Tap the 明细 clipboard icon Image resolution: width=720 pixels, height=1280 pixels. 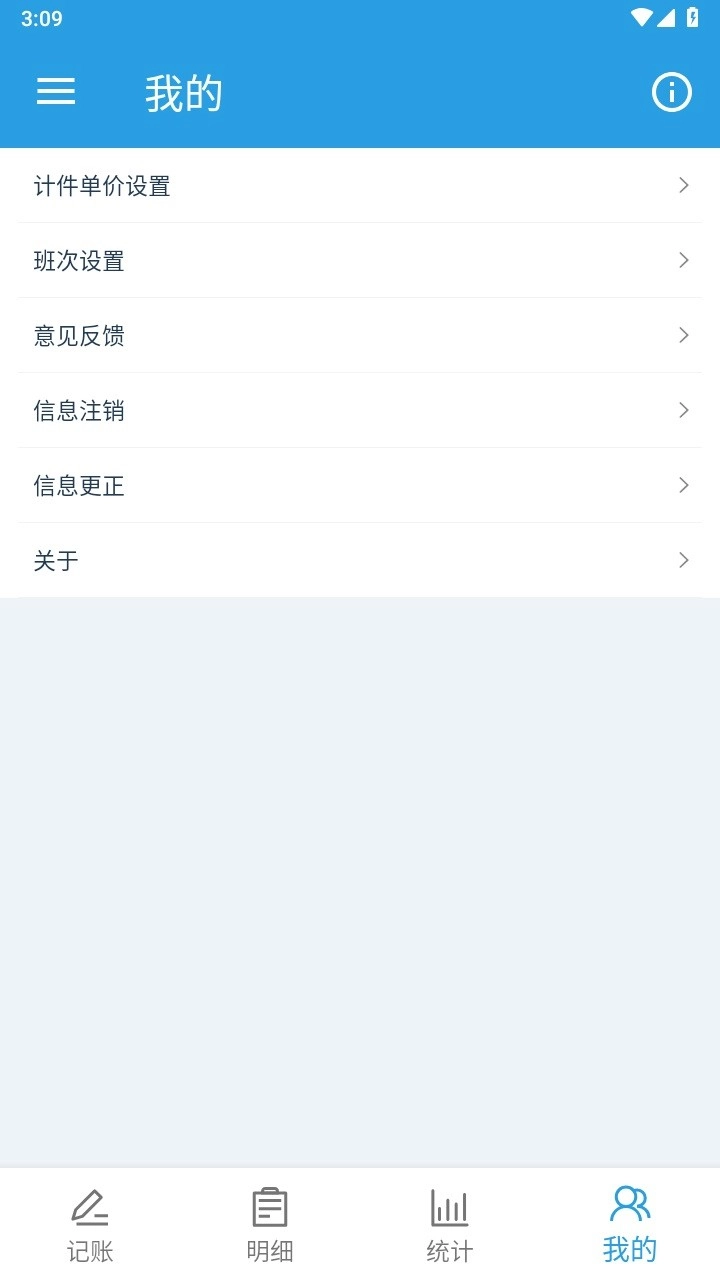point(268,1207)
